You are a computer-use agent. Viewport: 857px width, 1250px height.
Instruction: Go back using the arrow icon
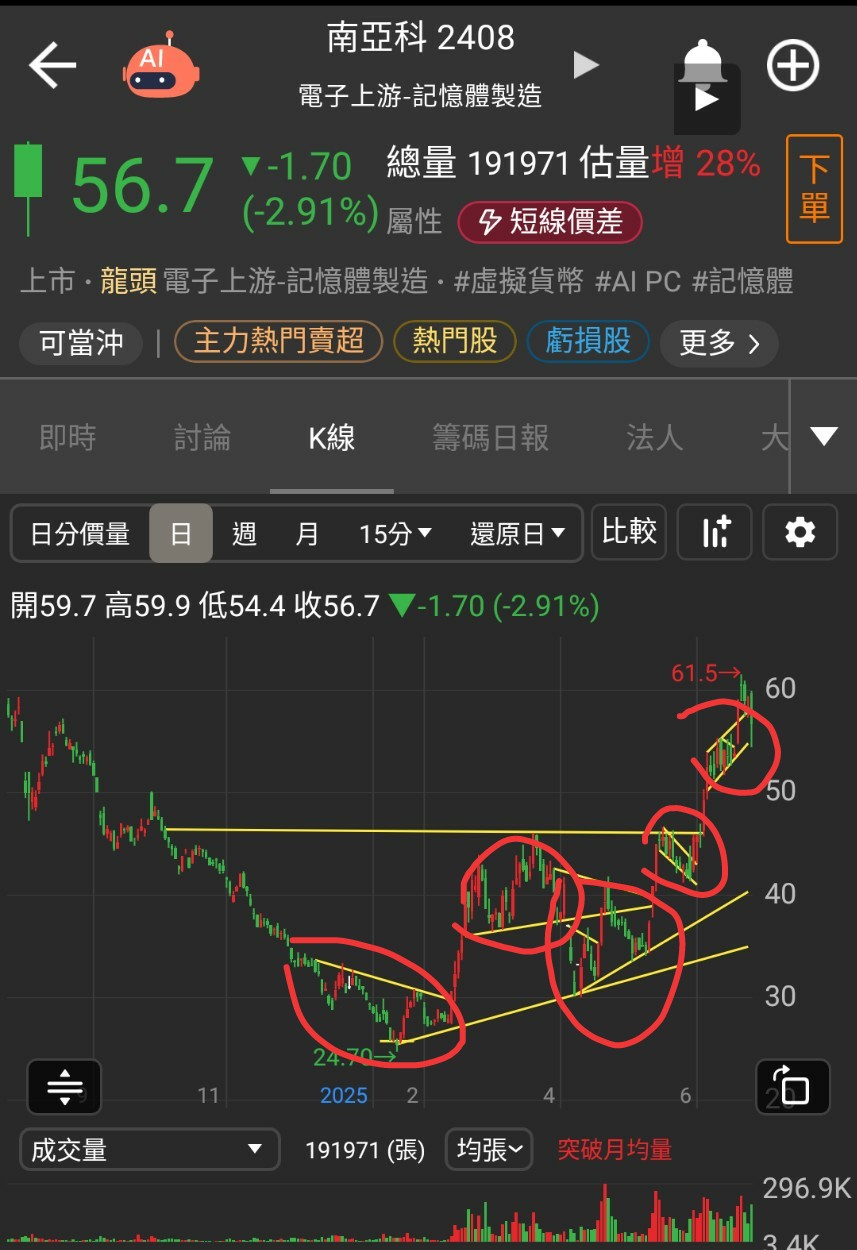point(52,66)
